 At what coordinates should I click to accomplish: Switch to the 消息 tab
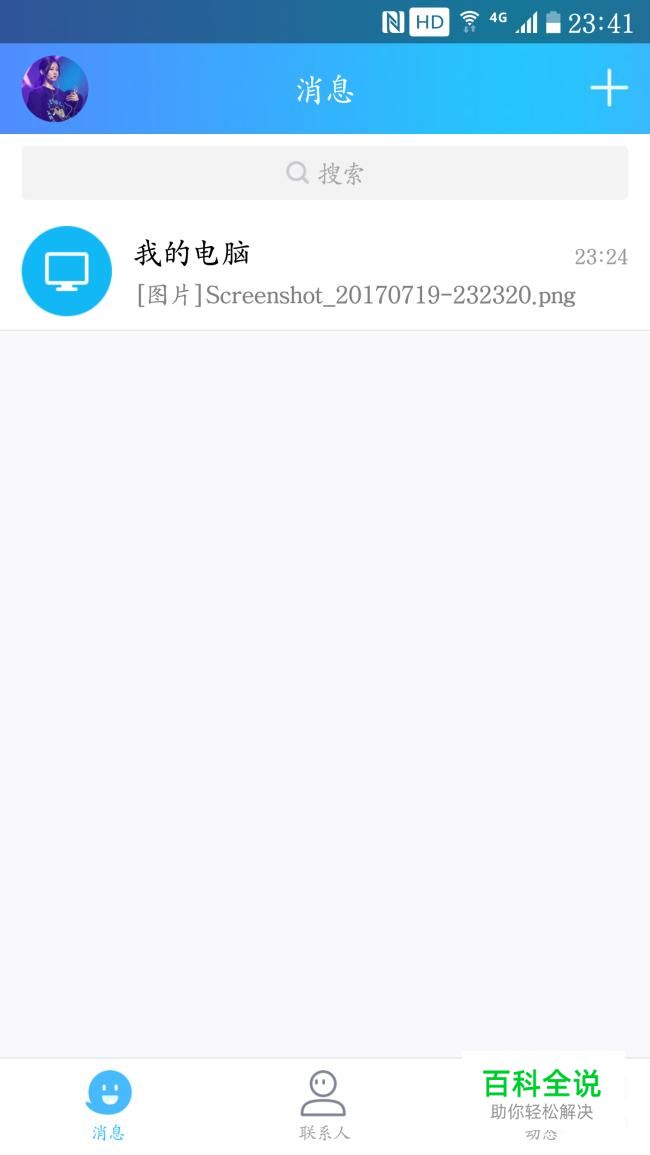[108, 1104]
